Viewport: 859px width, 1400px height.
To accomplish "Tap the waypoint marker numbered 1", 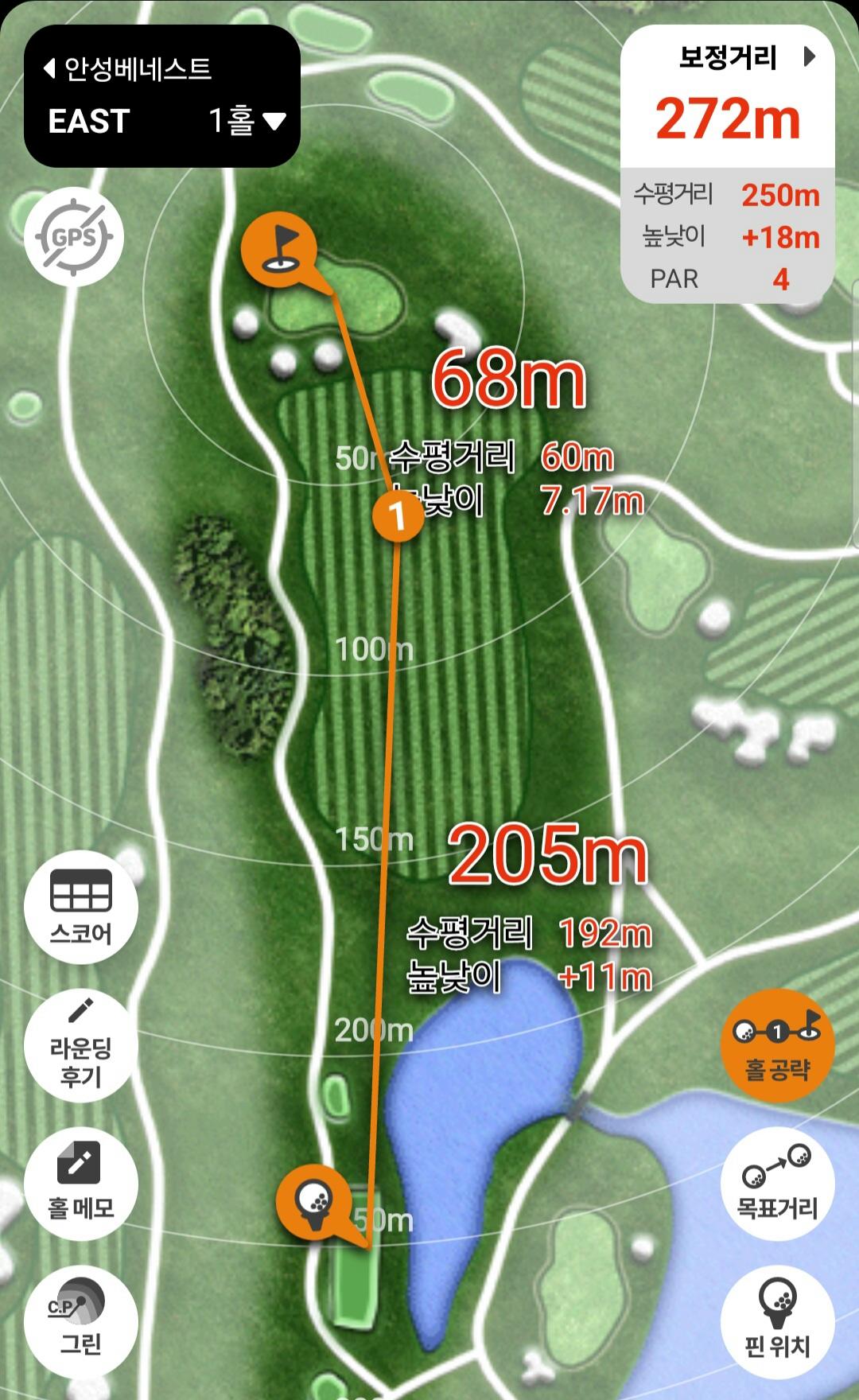I will tap(398, 516).
